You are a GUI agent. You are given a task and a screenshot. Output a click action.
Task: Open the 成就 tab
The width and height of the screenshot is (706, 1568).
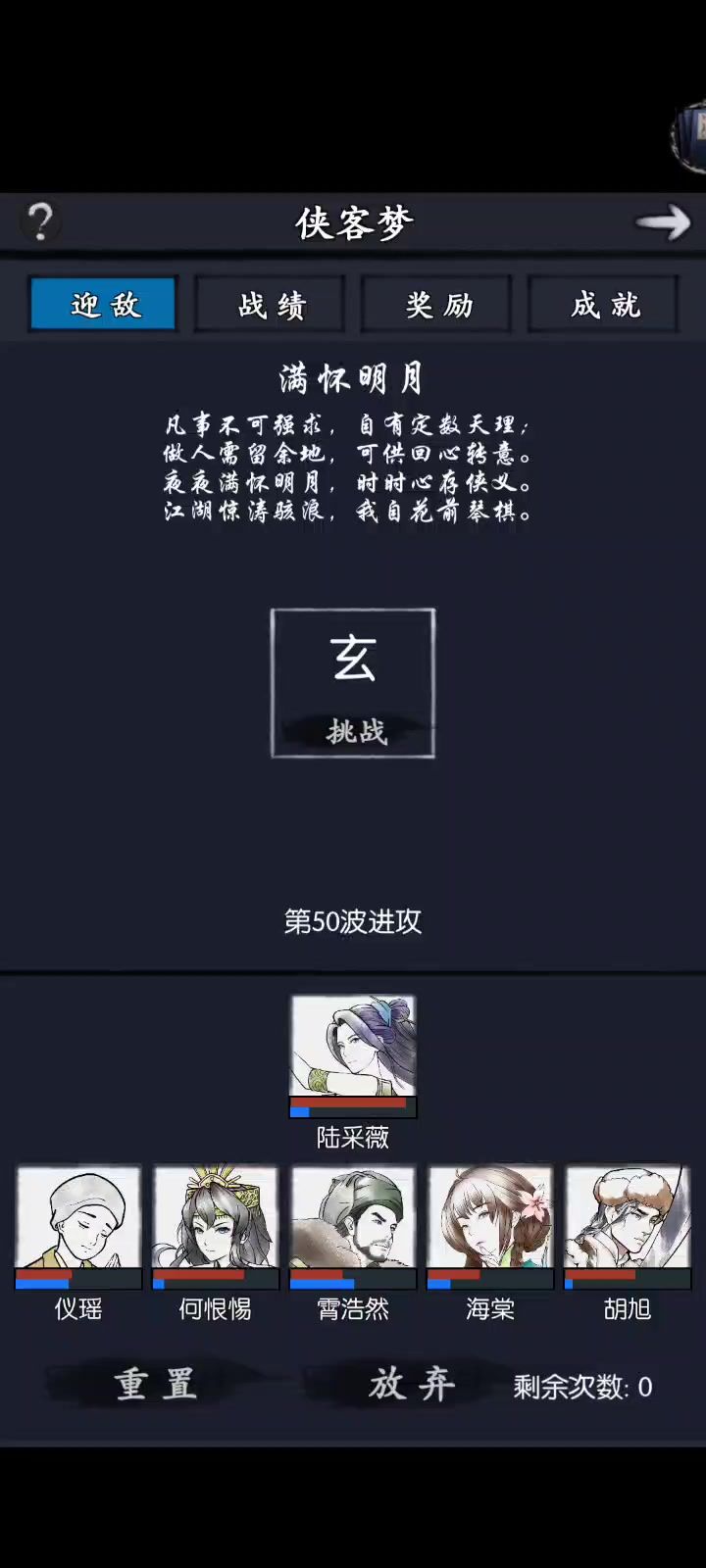(x=604, y=305)
